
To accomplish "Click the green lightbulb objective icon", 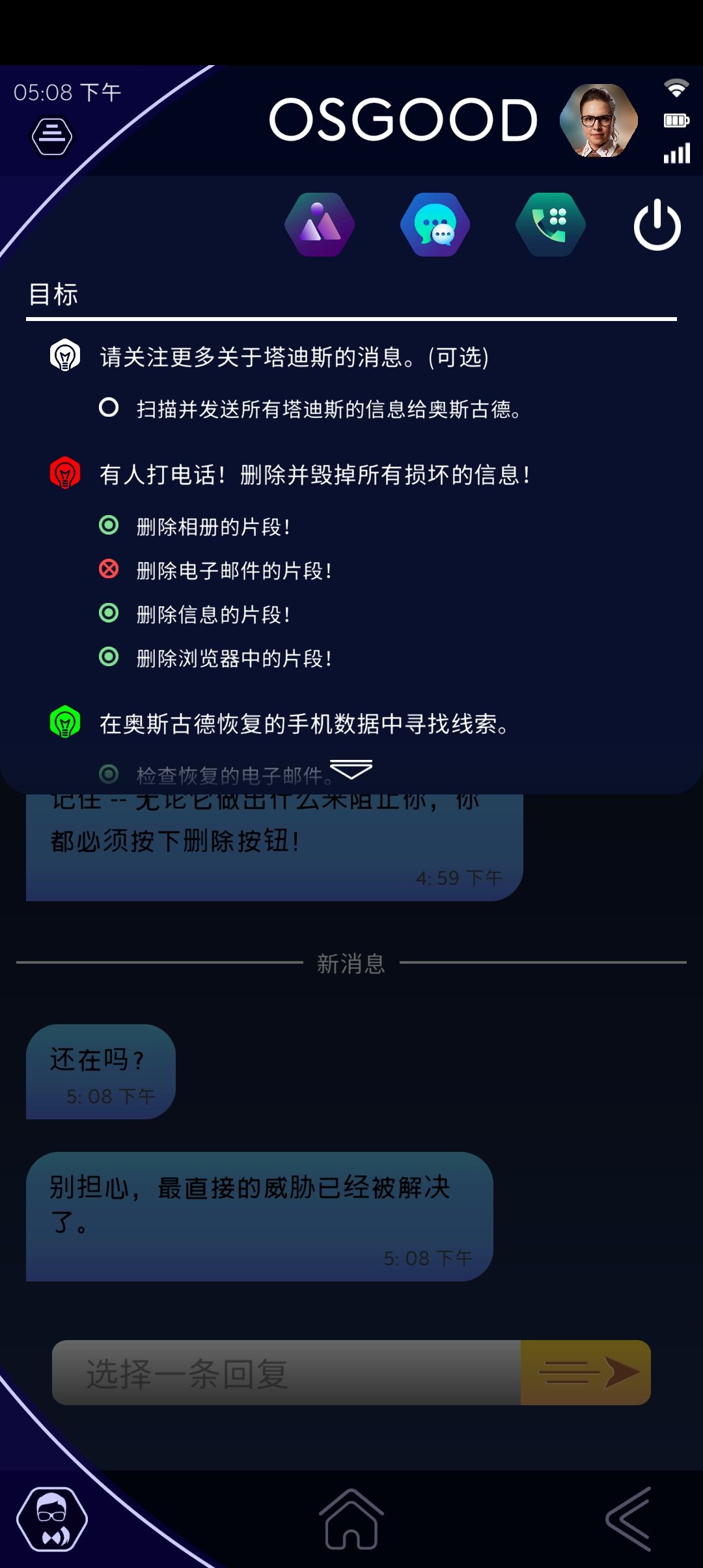I will pyautogui.click(x=64, y=723).
